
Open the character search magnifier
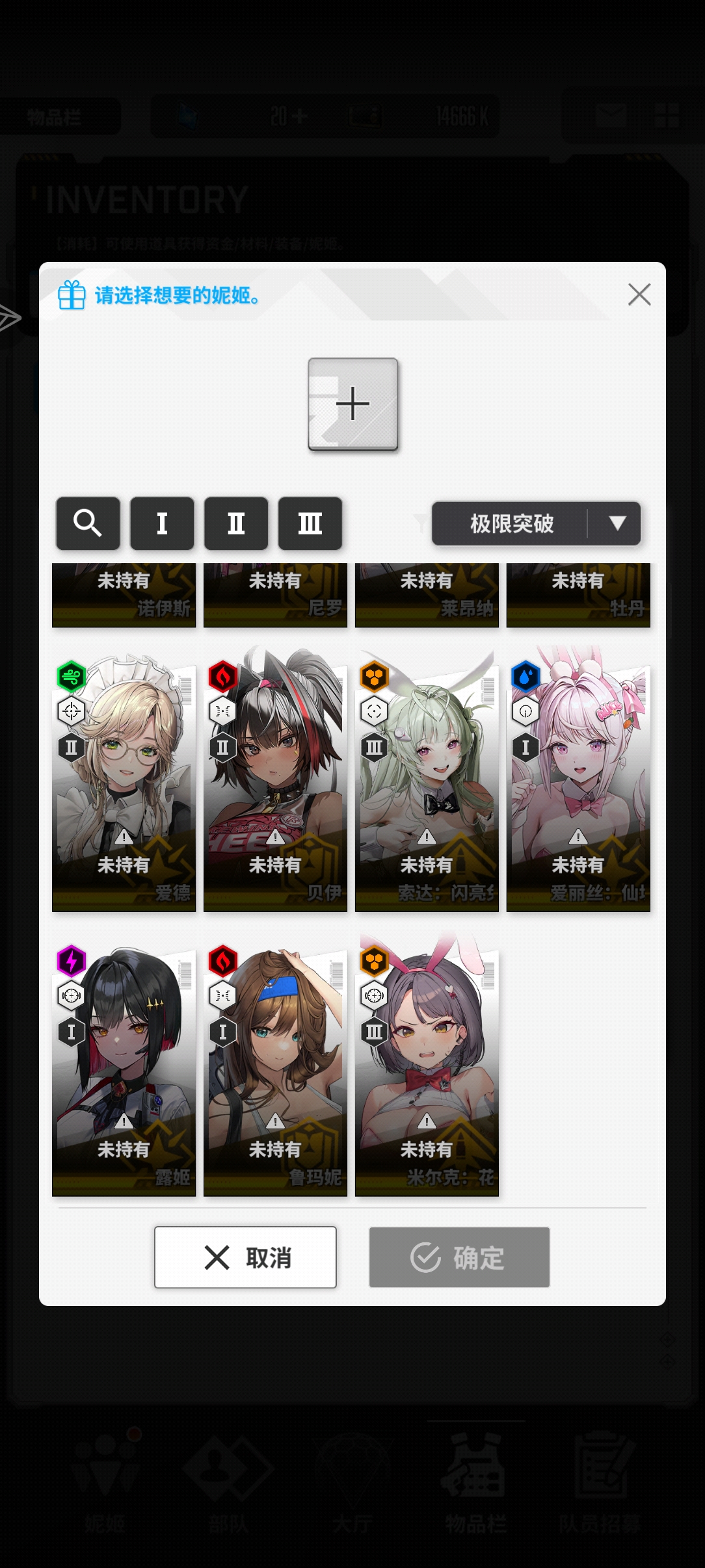[x=88, y=523]
